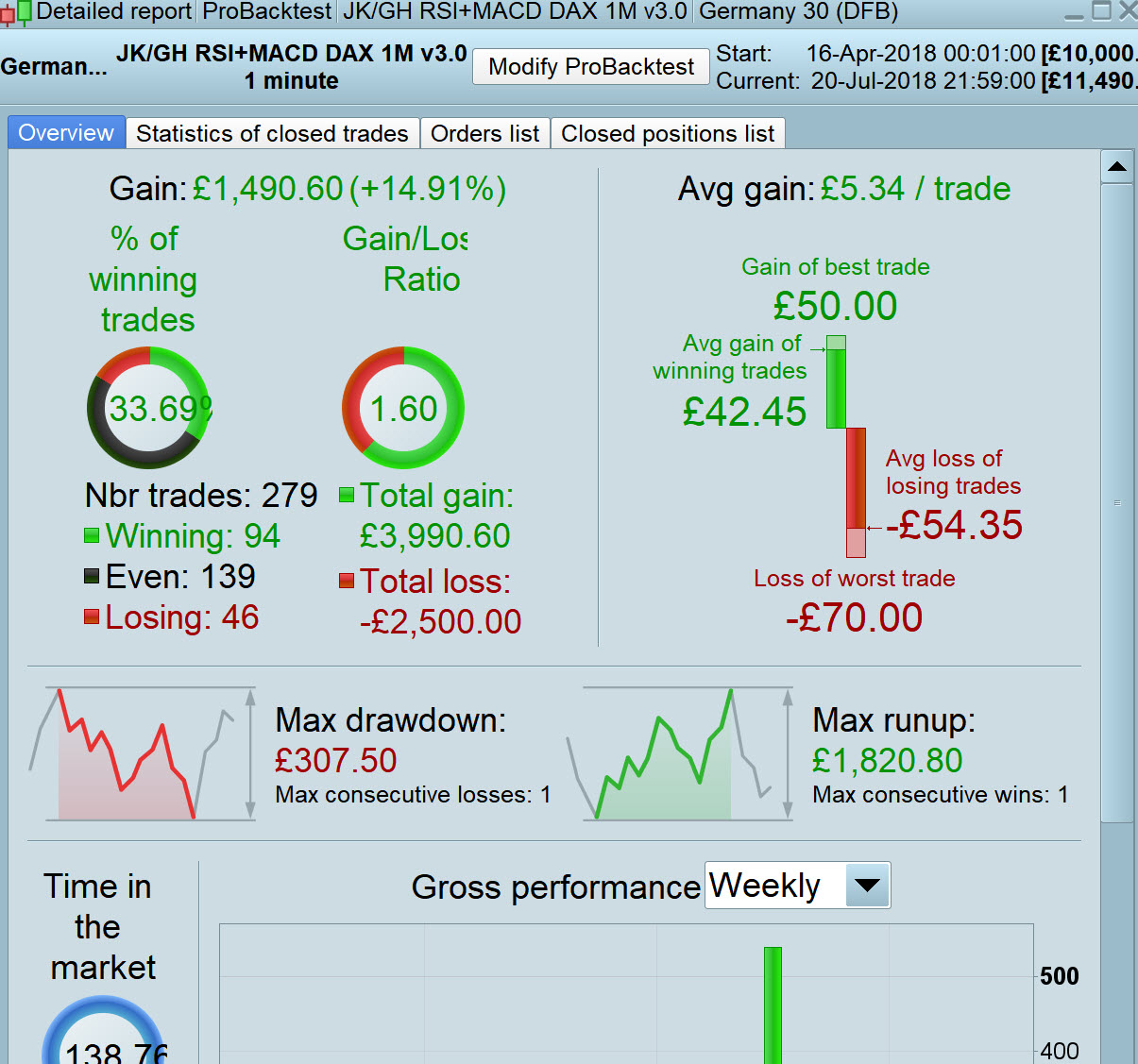Minimize the detailed report window
Image resolution: width=1138 pixels, height=1064 pixels.
(x=1074, y=12)
